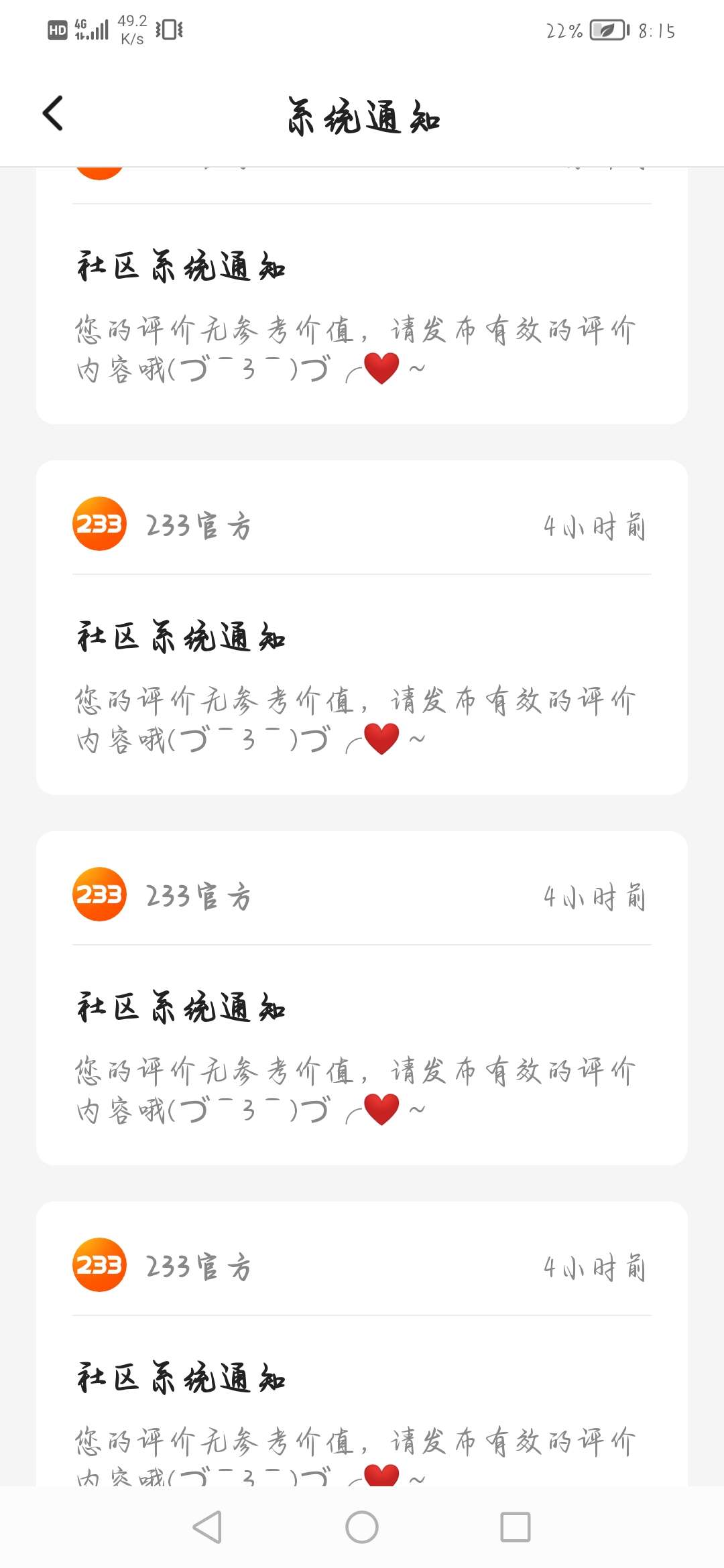
Task: Go back from 系统通知 page
Action: (53, 113)
